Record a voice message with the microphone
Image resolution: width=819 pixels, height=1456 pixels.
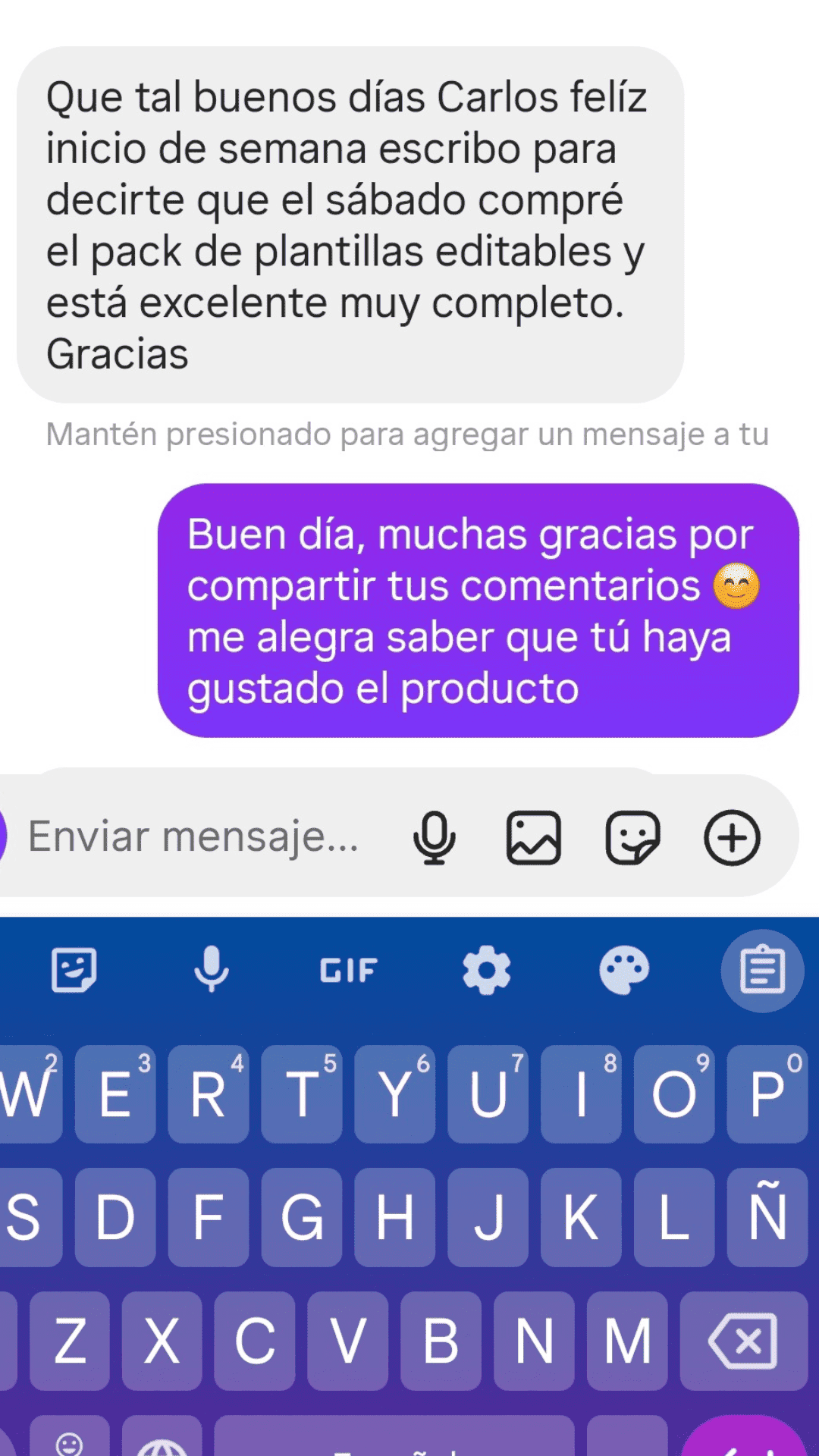[434, 838]
